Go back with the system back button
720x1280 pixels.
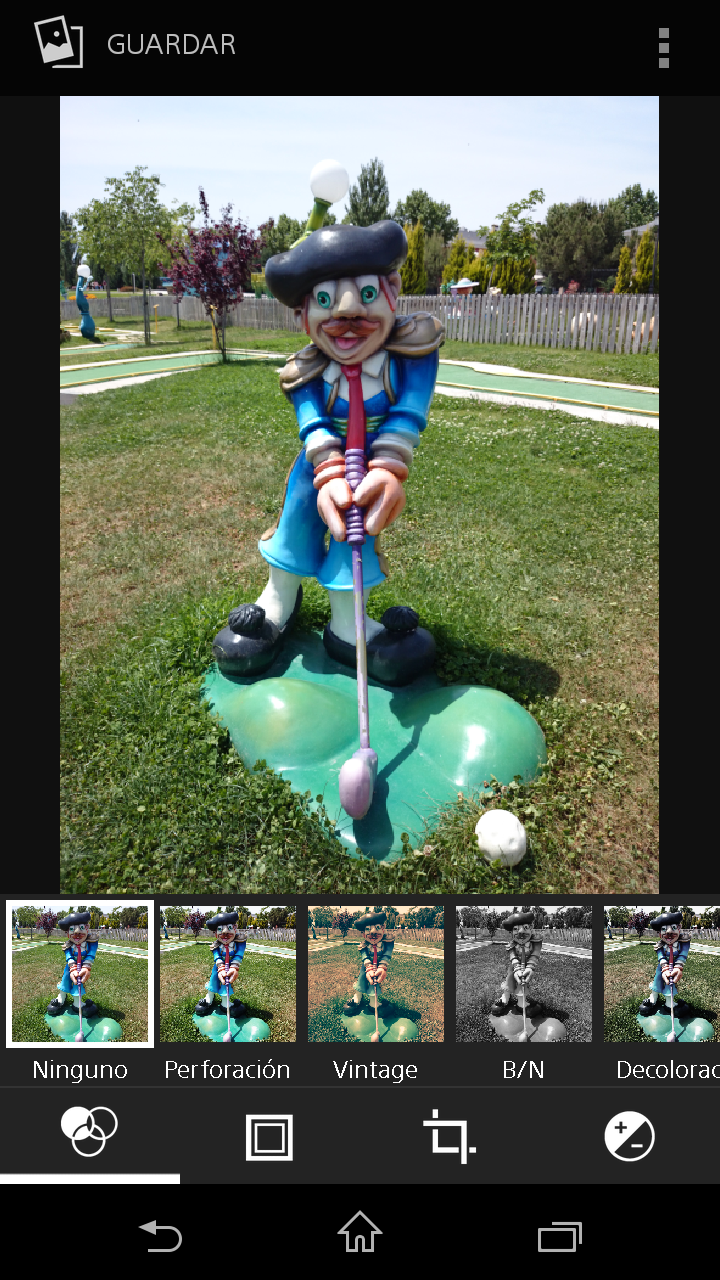tap(160, 1235)
